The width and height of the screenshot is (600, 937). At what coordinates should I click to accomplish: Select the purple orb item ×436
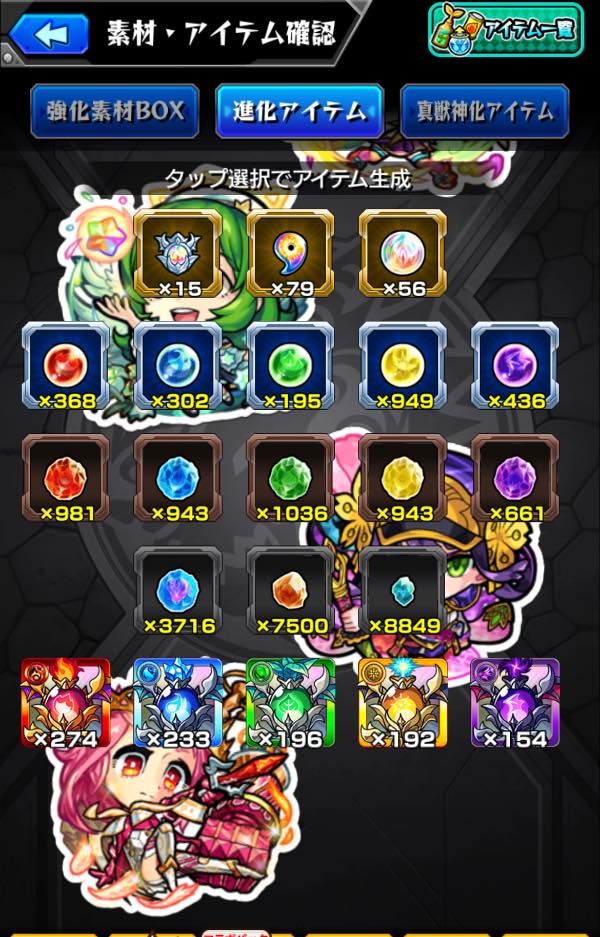pos(515,367)
